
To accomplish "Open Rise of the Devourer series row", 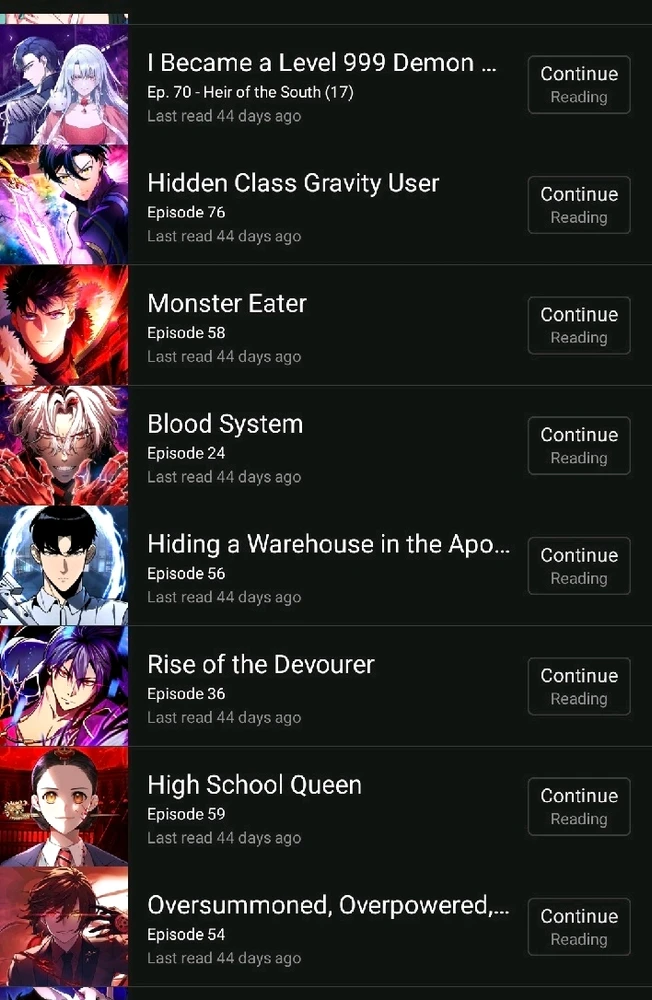I will [x=320, y=686].
